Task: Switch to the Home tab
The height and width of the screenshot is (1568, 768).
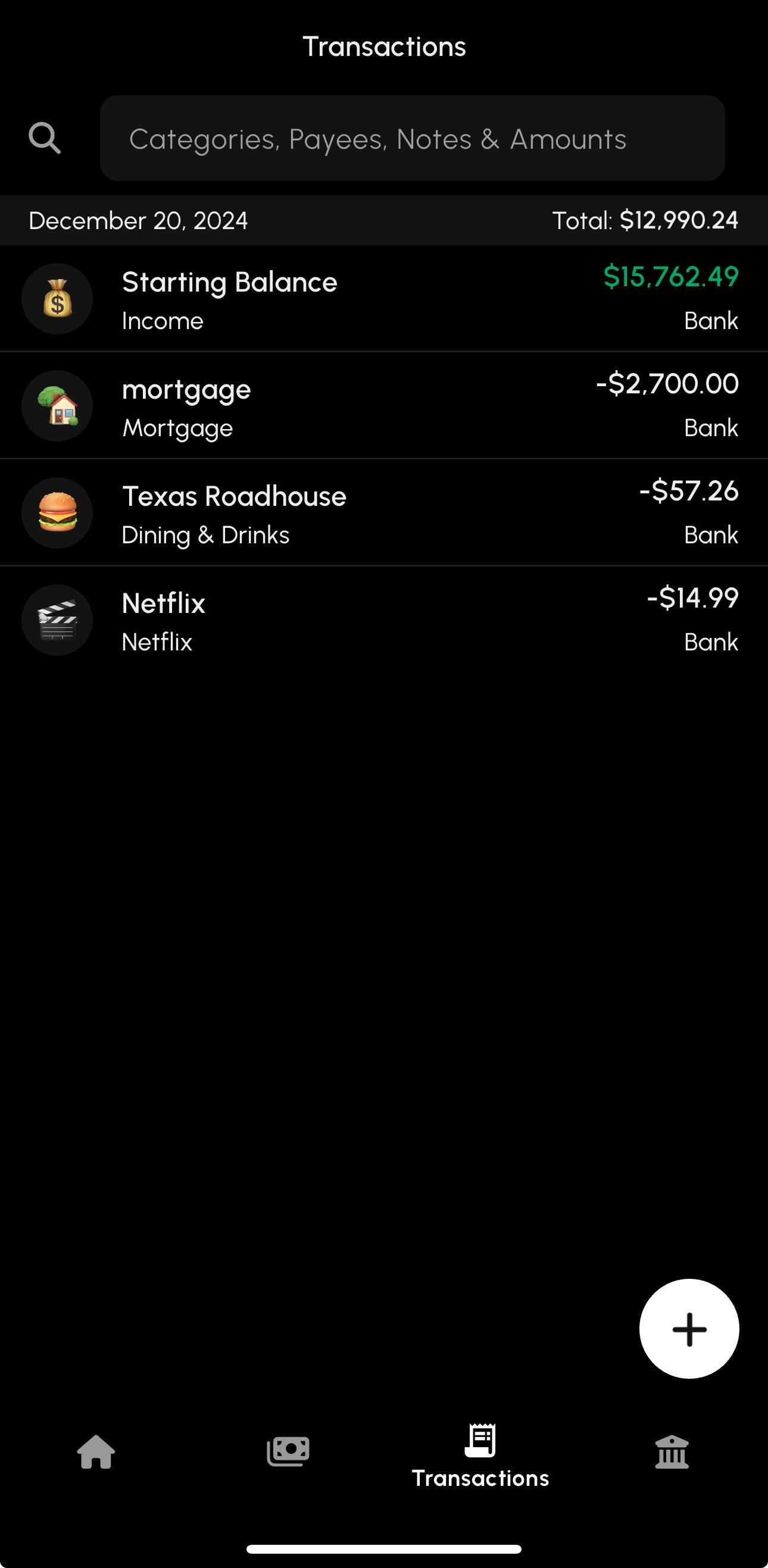Action: point(96,1452)
